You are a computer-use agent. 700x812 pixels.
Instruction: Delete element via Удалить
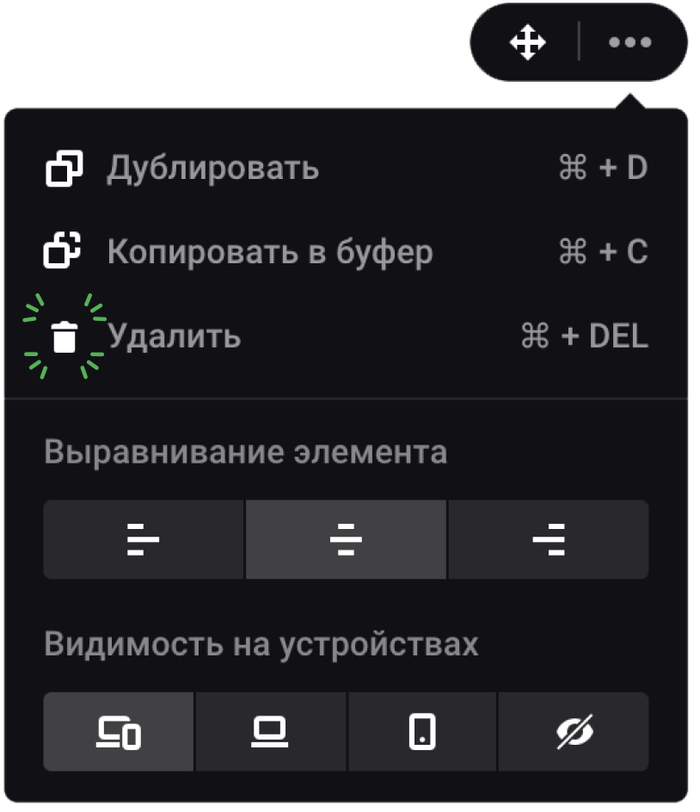click(173, 336)
